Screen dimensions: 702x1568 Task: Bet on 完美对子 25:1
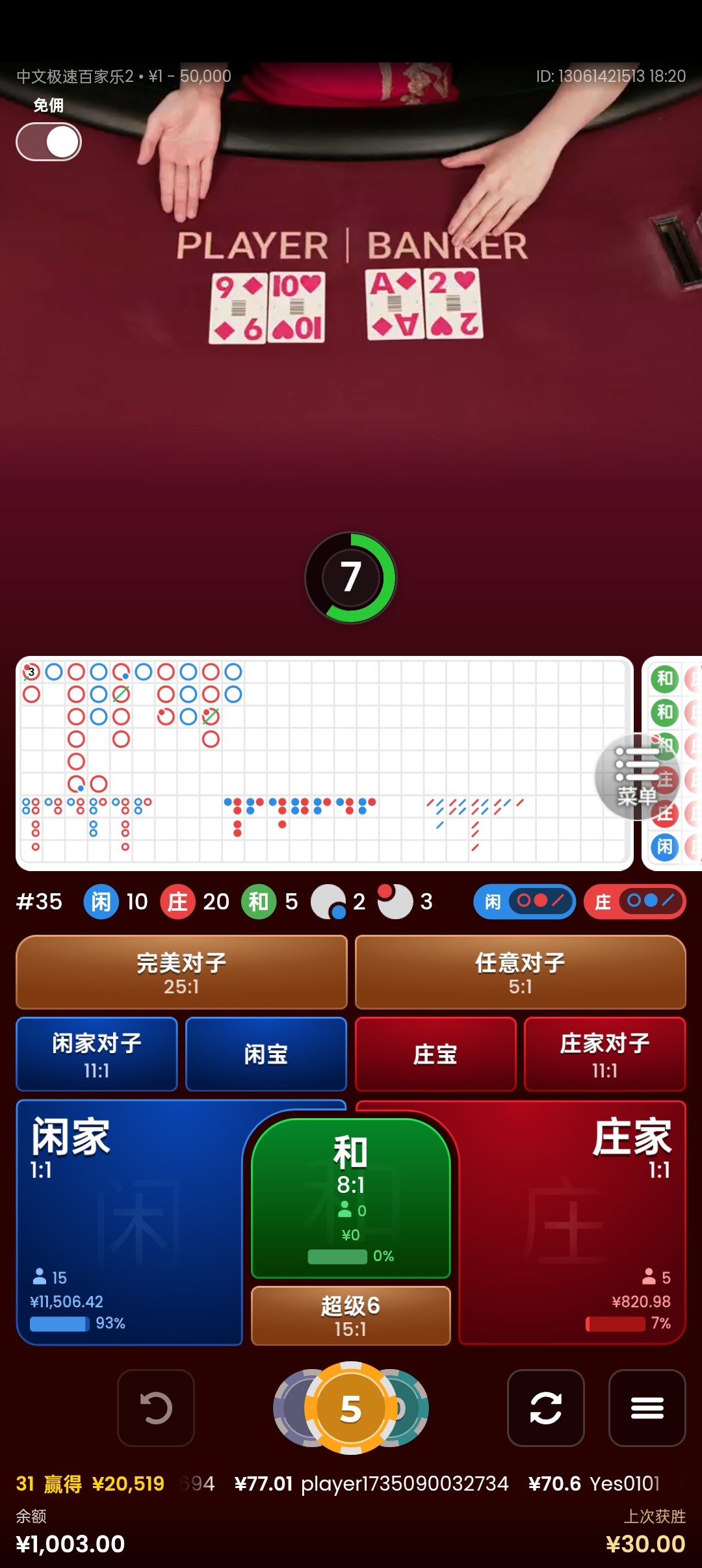[x=181, y=973]
